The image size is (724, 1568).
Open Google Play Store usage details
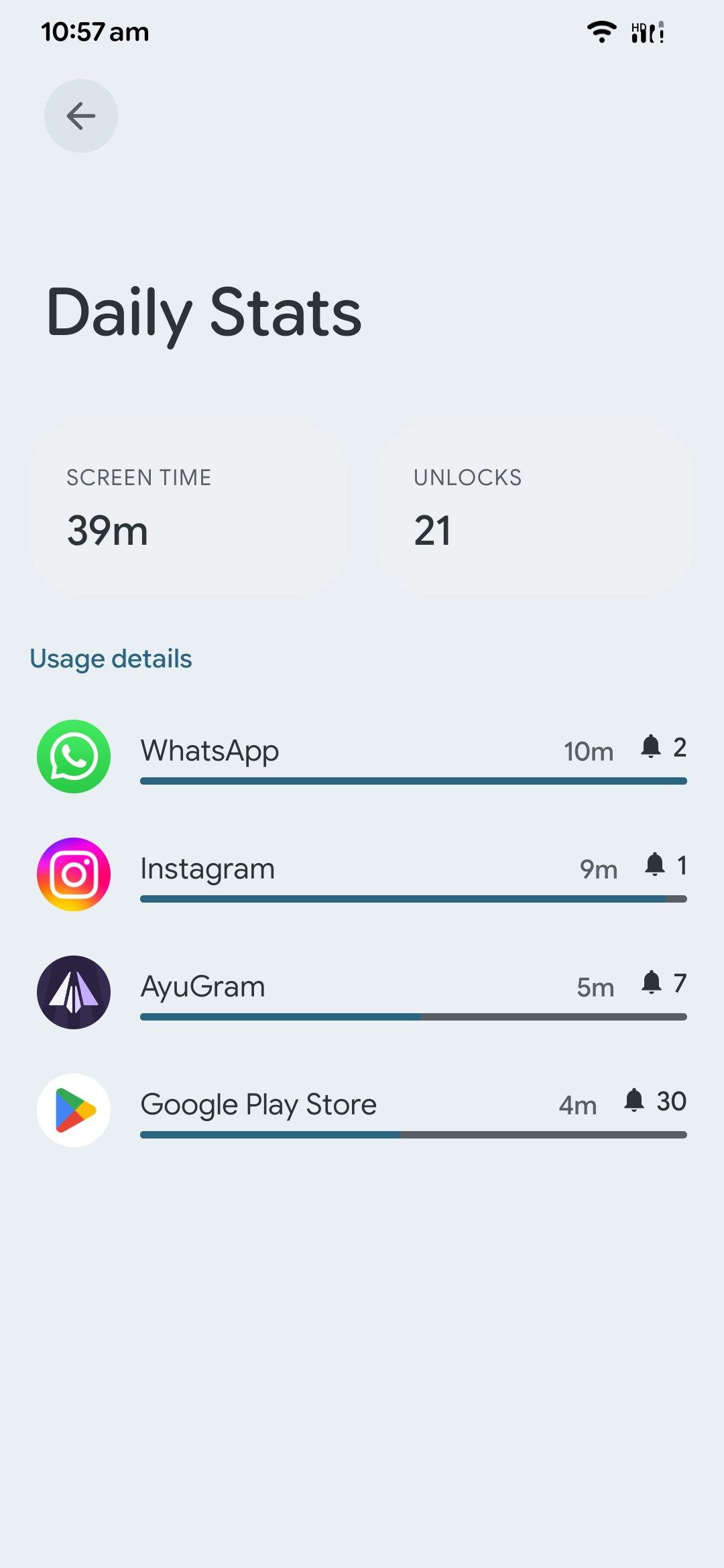pyautogui.click(x=362, y=1110)
